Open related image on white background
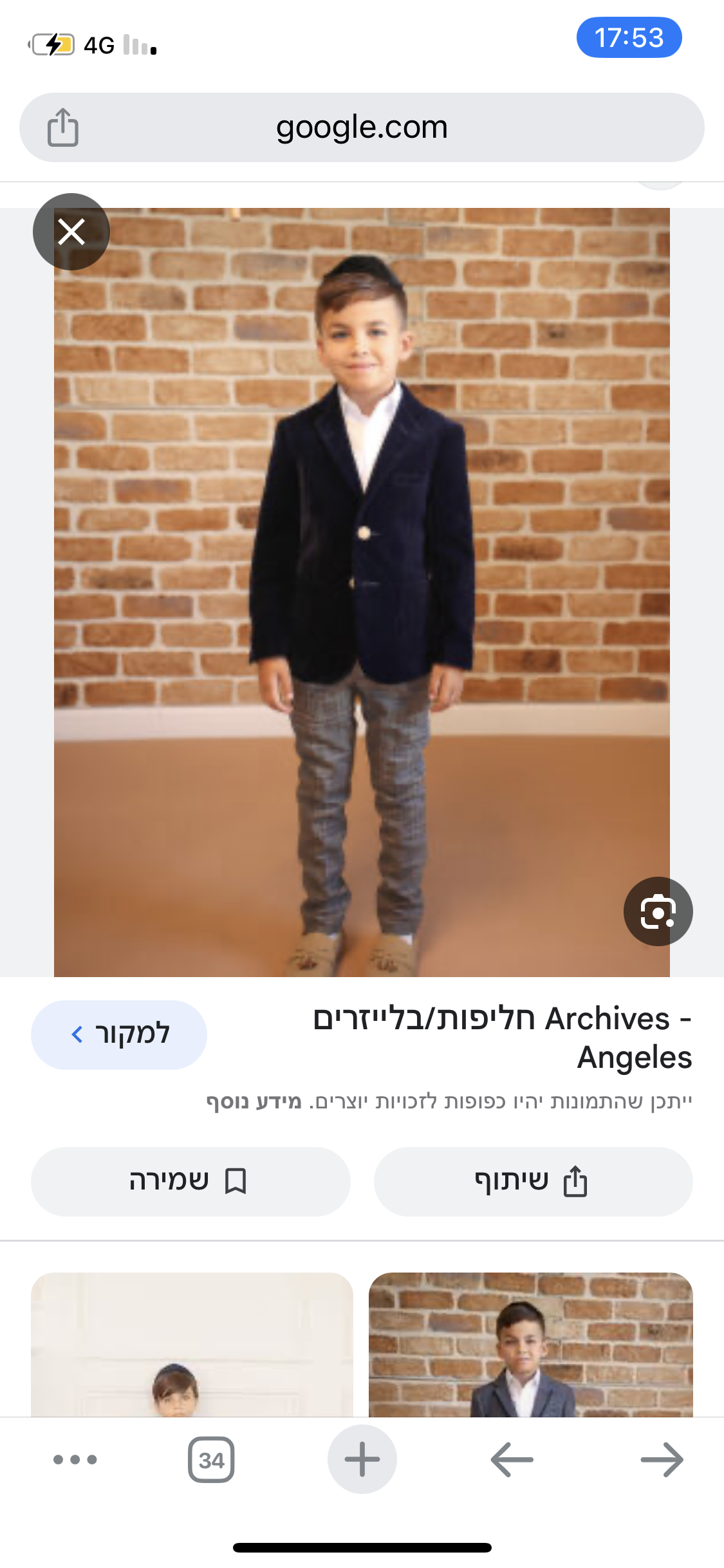The width and height of the screenshot is (724, 1568). coord(192,1344)
